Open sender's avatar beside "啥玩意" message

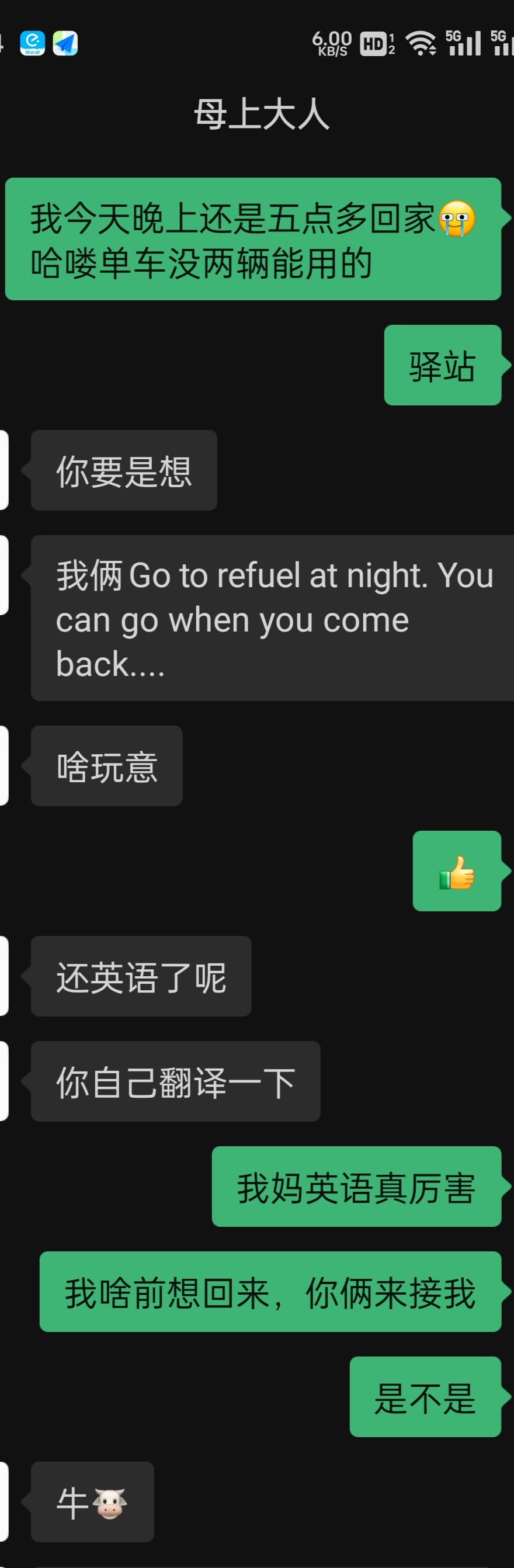4,765
